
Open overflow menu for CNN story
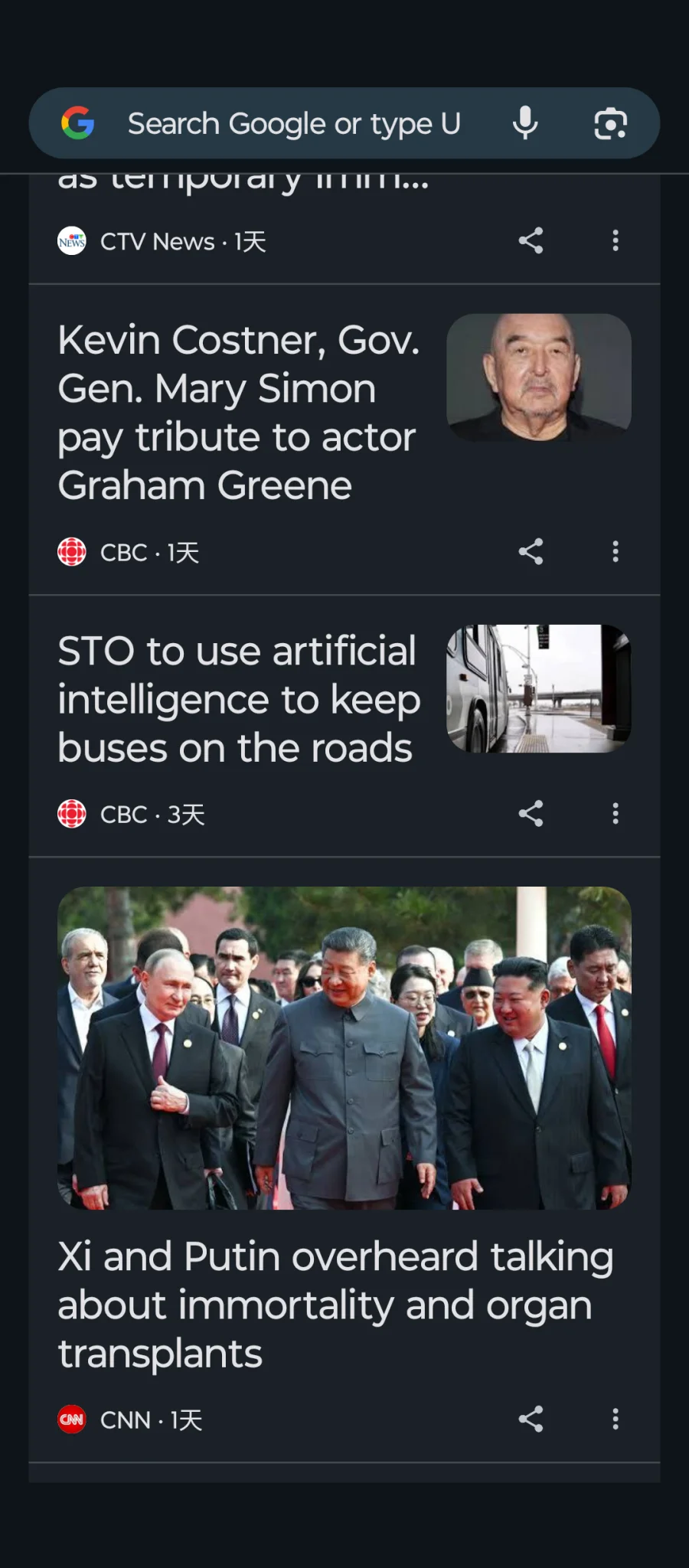(616, 1419)
